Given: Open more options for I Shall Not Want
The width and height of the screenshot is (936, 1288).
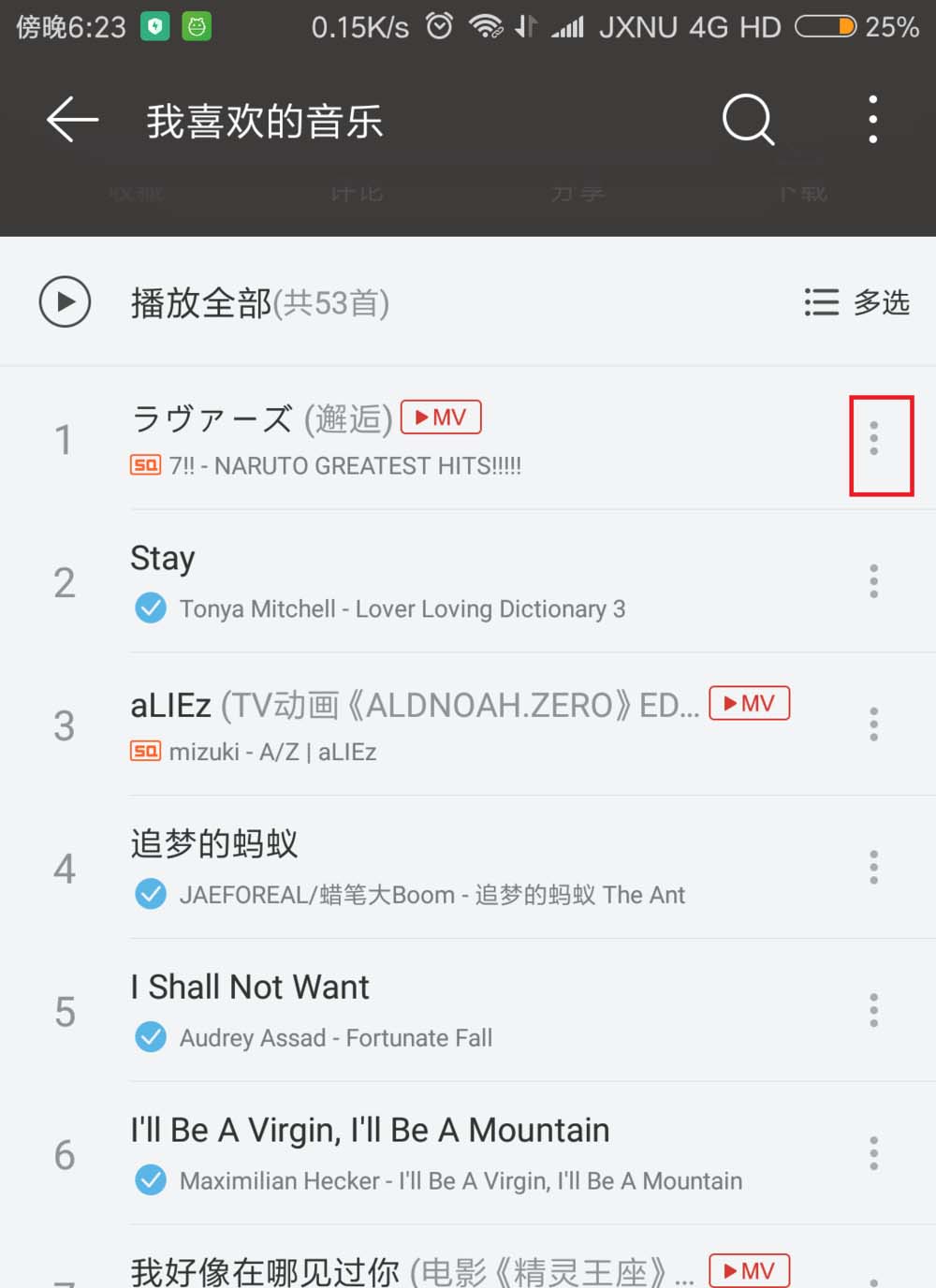Looking at the screenshot, I should pyautogui.click(x=874, y=1011).
